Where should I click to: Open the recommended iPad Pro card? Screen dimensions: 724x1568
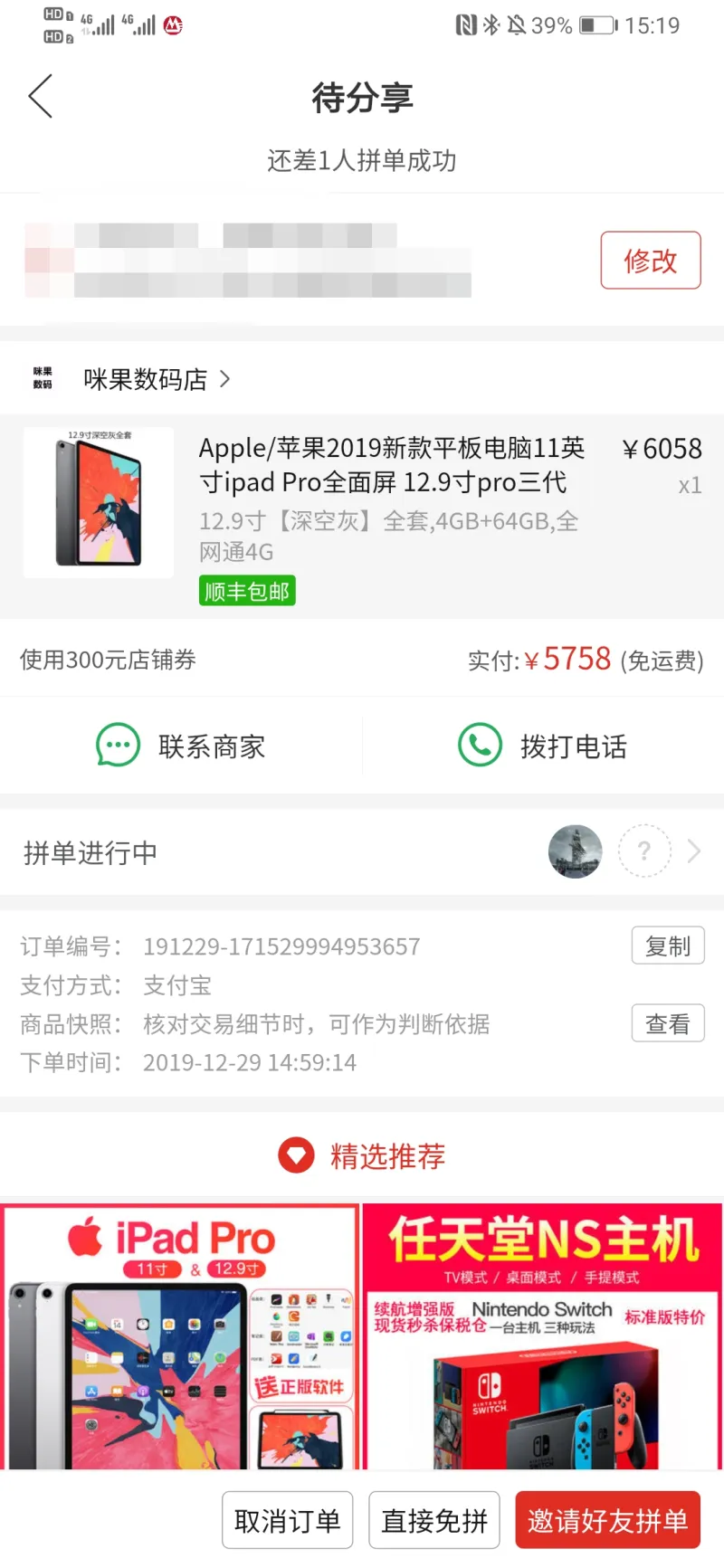click(x=180, y=1335)
